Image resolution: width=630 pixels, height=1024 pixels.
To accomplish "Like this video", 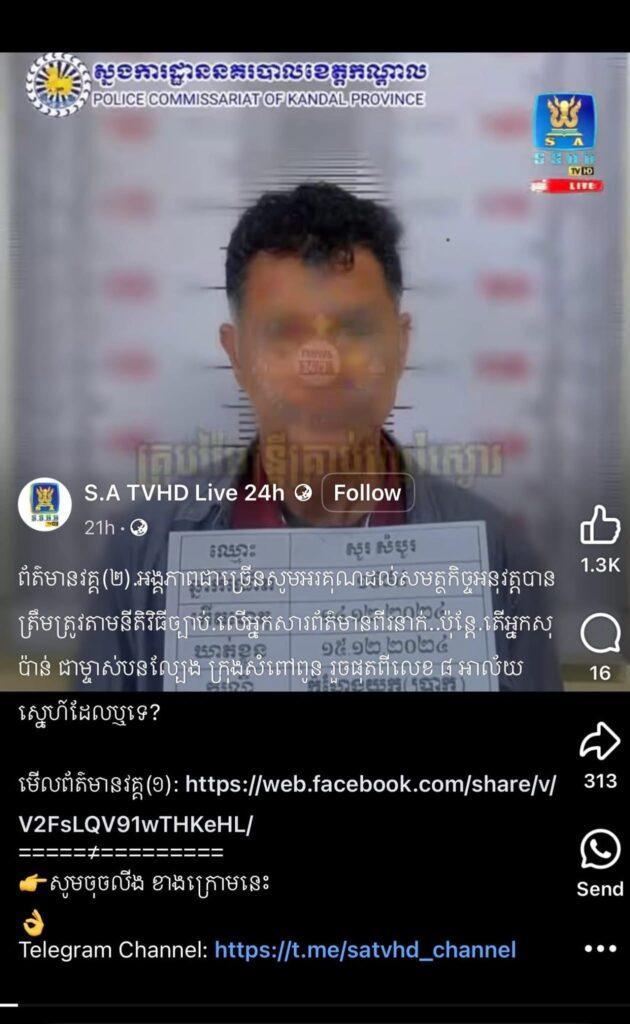I will (599, 524).
